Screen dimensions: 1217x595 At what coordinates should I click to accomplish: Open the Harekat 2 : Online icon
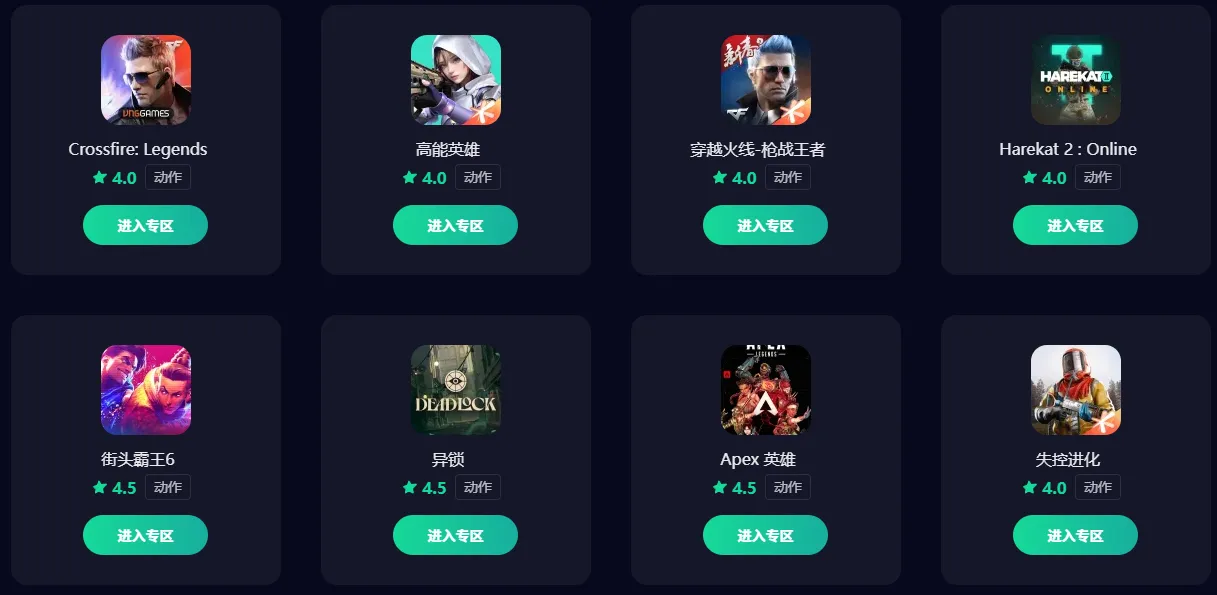click(x=1076, y=80)
